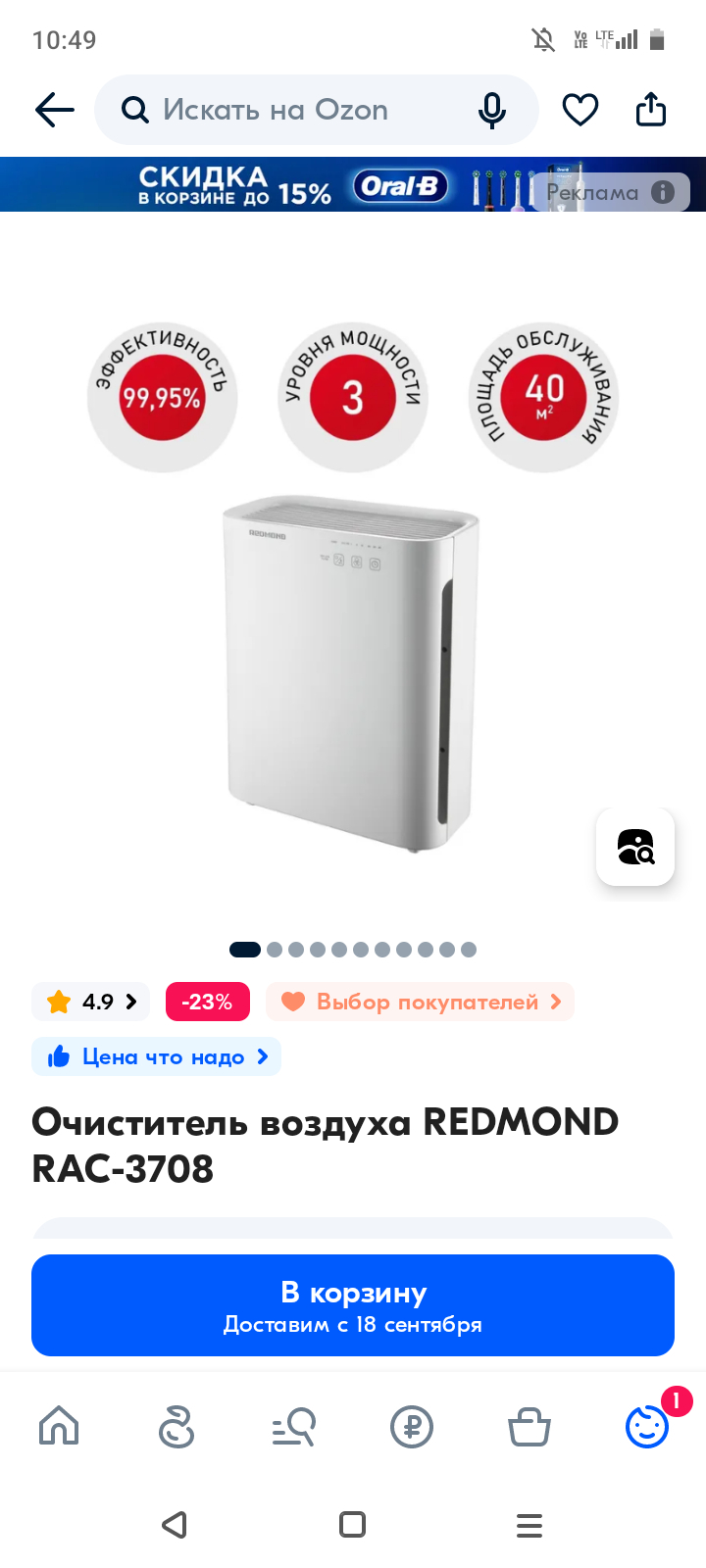Open the catalog search tab

tap(294, 1427)
